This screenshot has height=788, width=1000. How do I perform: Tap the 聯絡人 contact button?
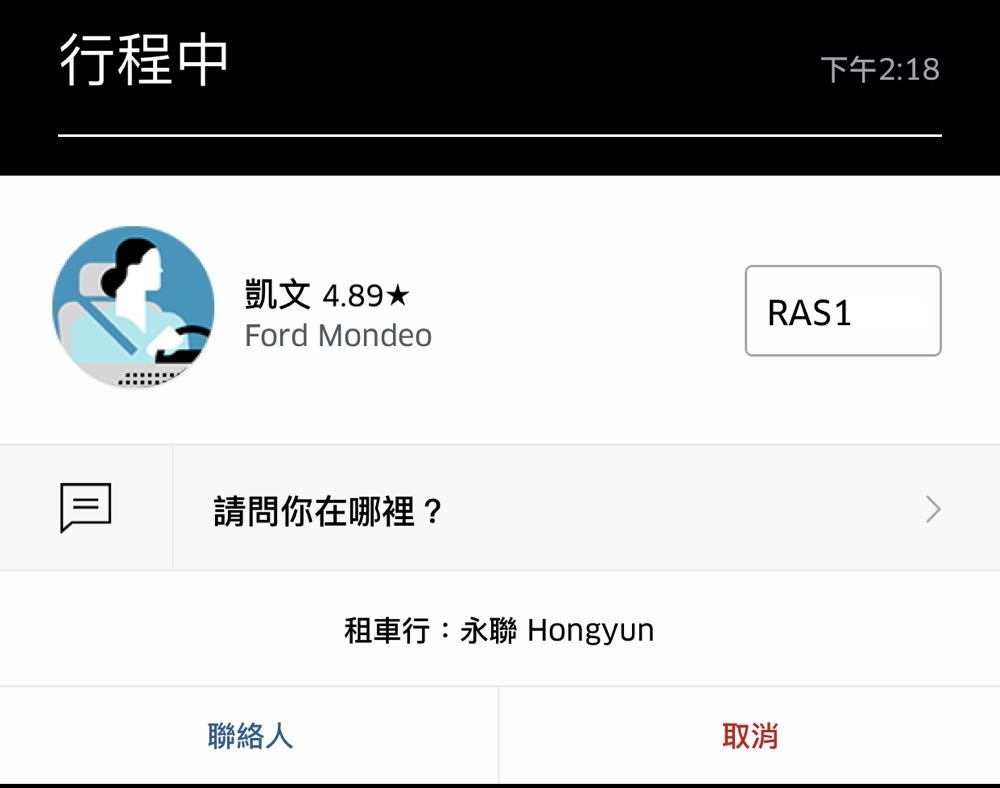pyautogui.click(x=250, y=737)
